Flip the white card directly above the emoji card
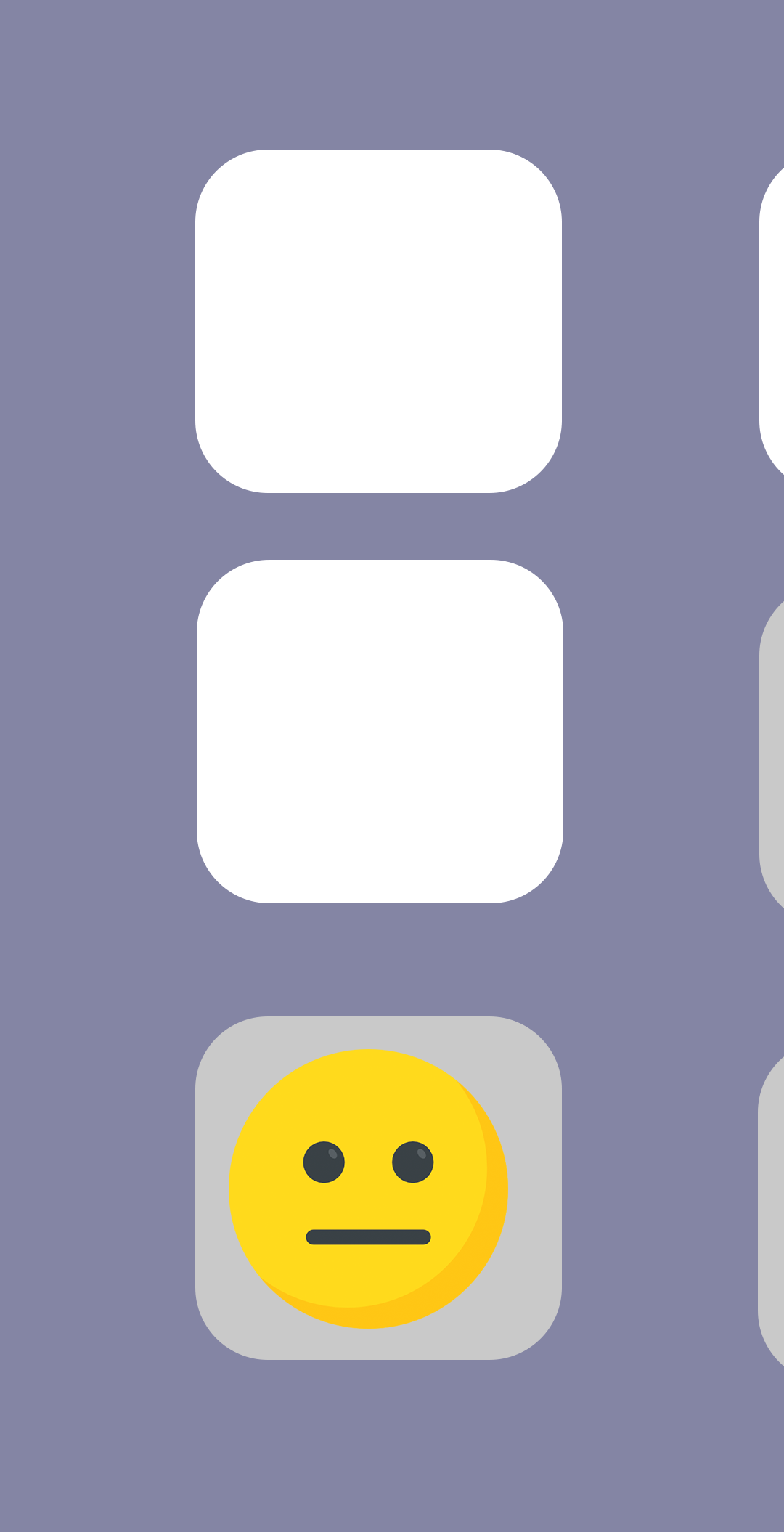784x1532 pixels. click(x=380, y=731)
